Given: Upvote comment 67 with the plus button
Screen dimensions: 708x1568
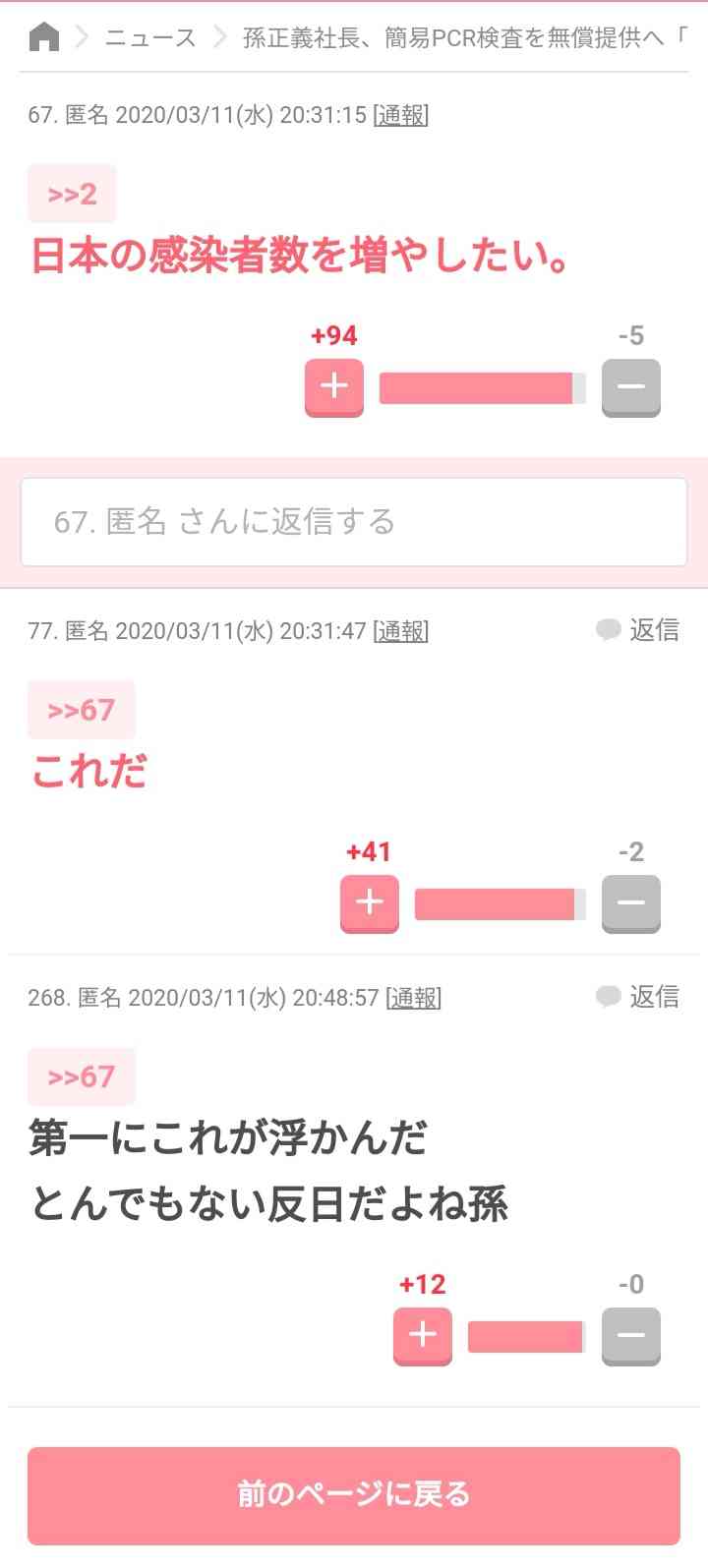Looking at the screenshot, I should pyautogui.click(x=333, y=387).
